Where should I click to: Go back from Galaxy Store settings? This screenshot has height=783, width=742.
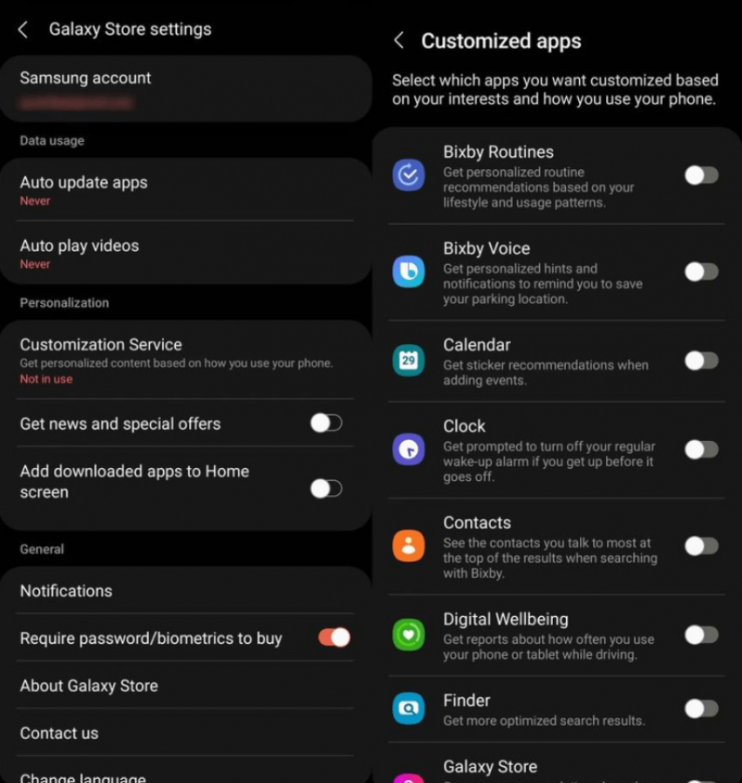tap(23, 30)
